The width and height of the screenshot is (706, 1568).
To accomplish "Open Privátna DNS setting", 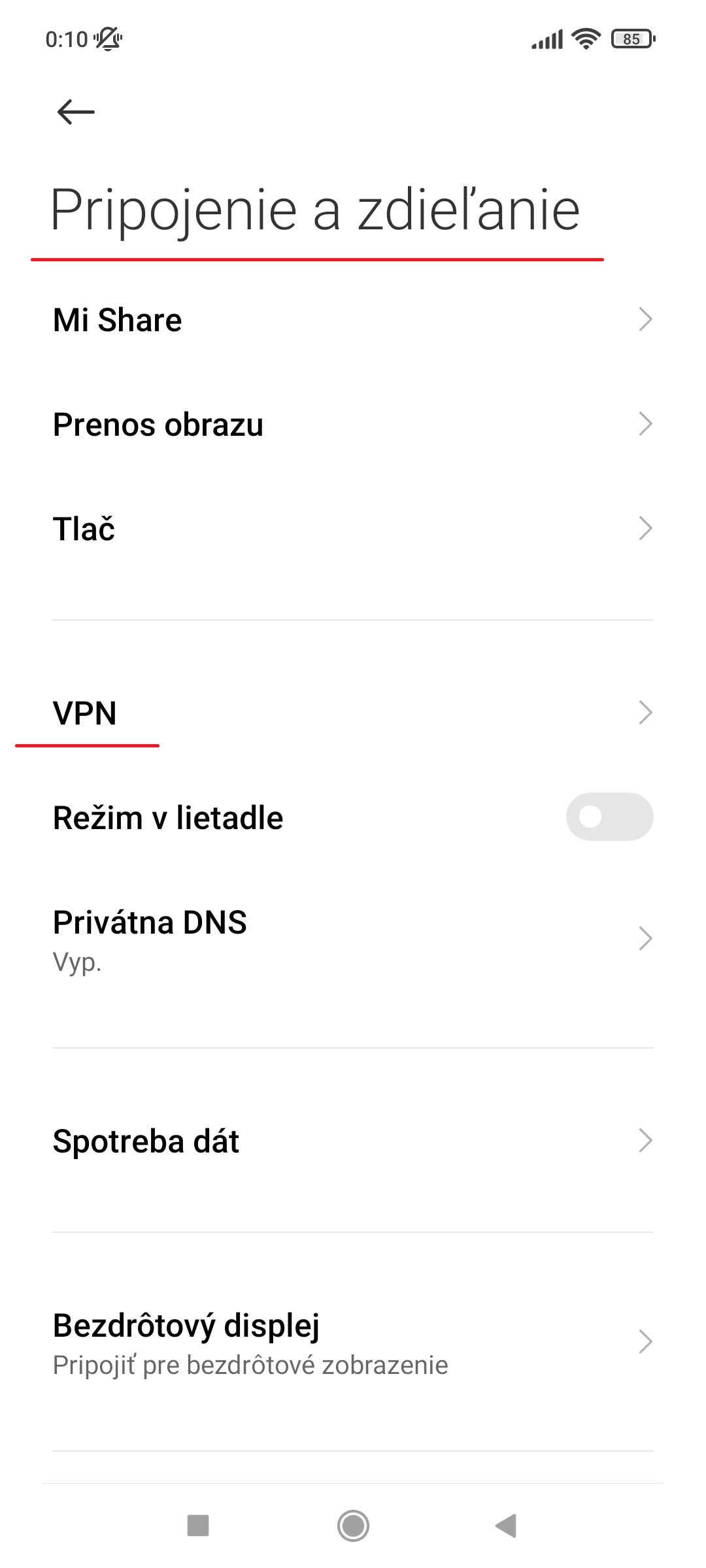I will click(x=353, y=939).
